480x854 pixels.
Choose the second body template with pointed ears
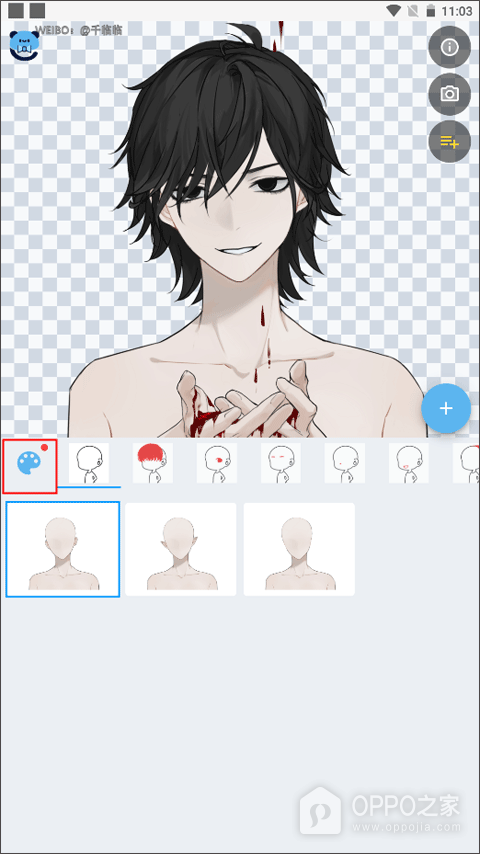[181, 549]
